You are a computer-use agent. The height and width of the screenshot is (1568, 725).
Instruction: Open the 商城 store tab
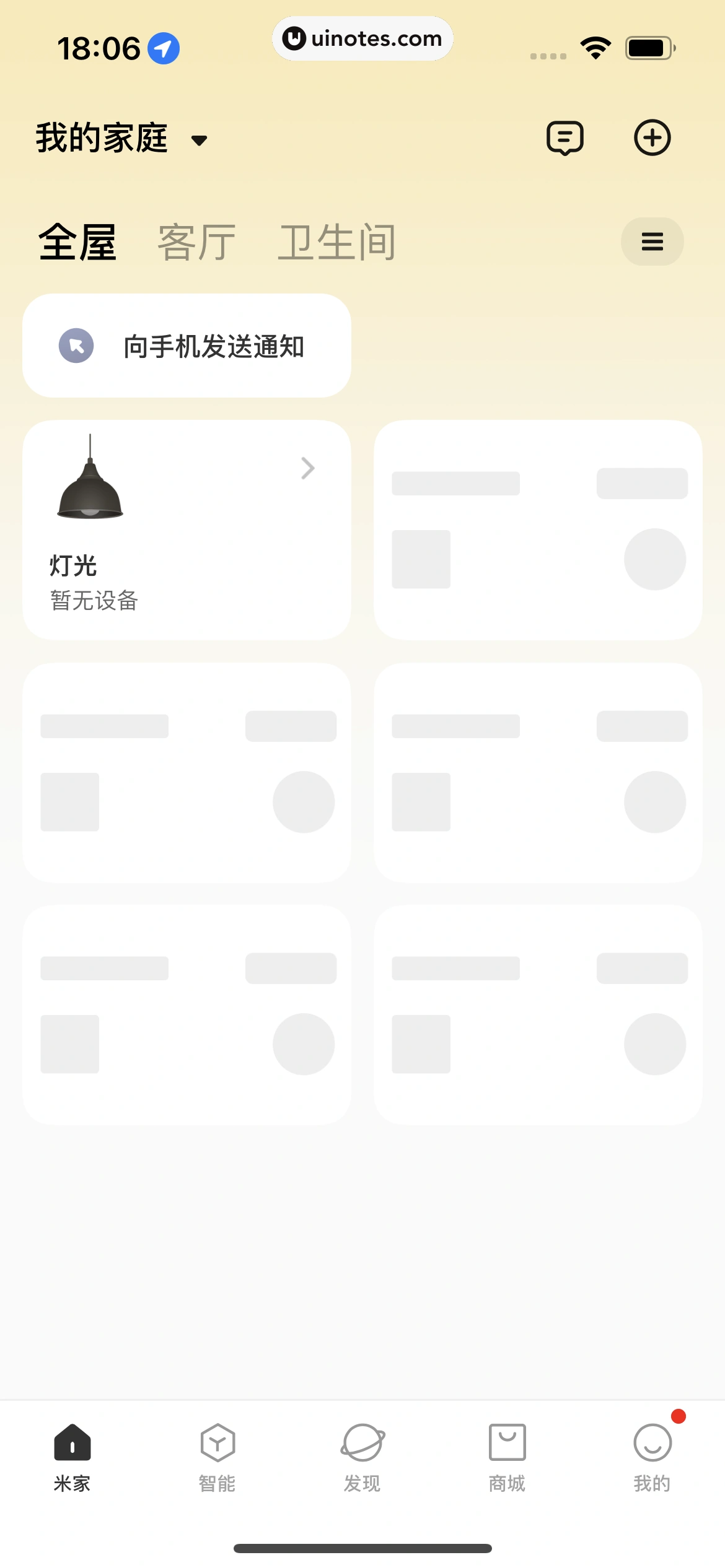(507, 1457)
